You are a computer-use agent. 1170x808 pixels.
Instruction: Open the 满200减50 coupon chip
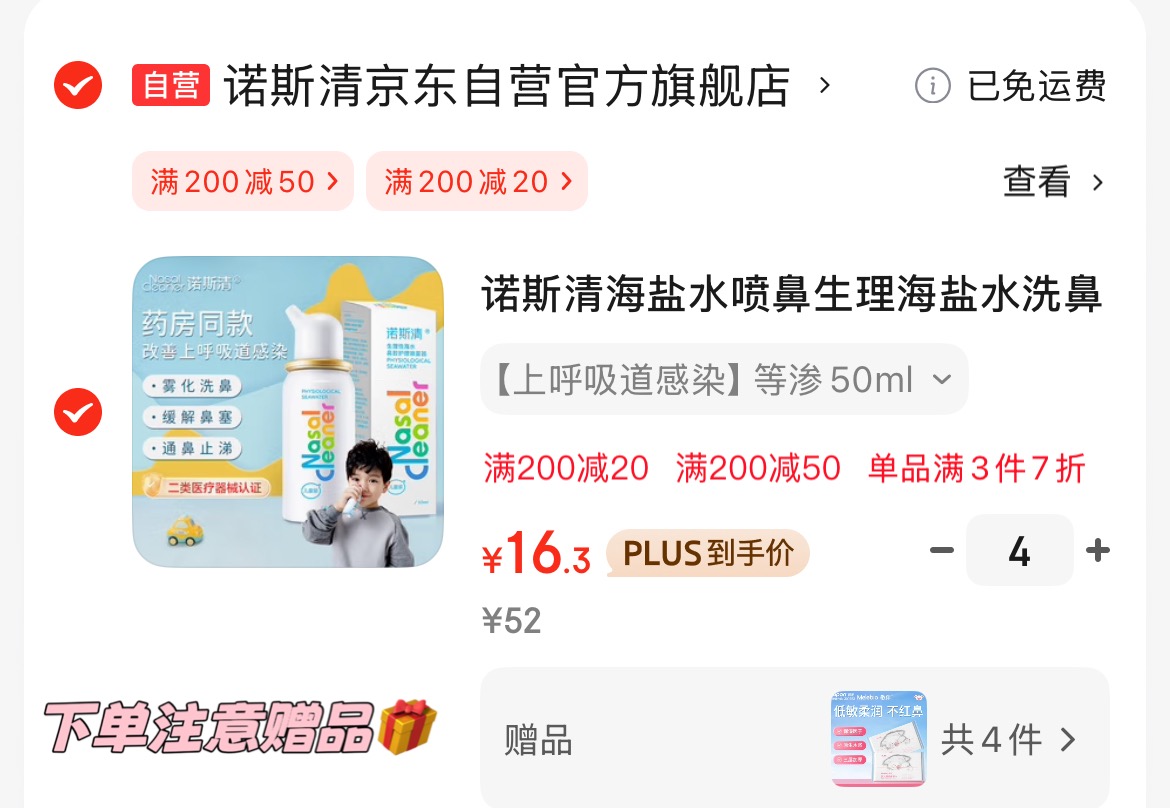[243, 182]
